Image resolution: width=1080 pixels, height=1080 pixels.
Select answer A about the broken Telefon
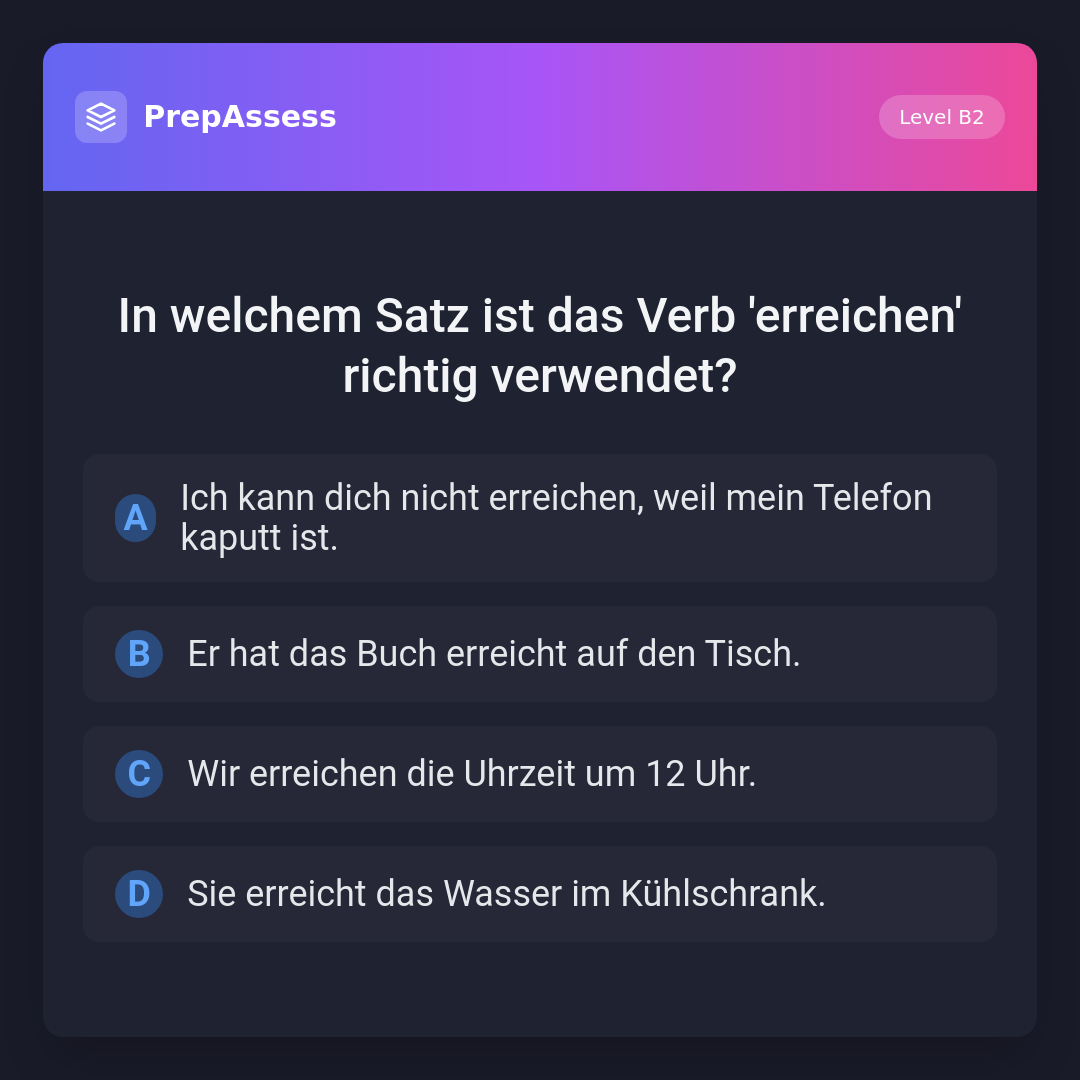(540, 518)
